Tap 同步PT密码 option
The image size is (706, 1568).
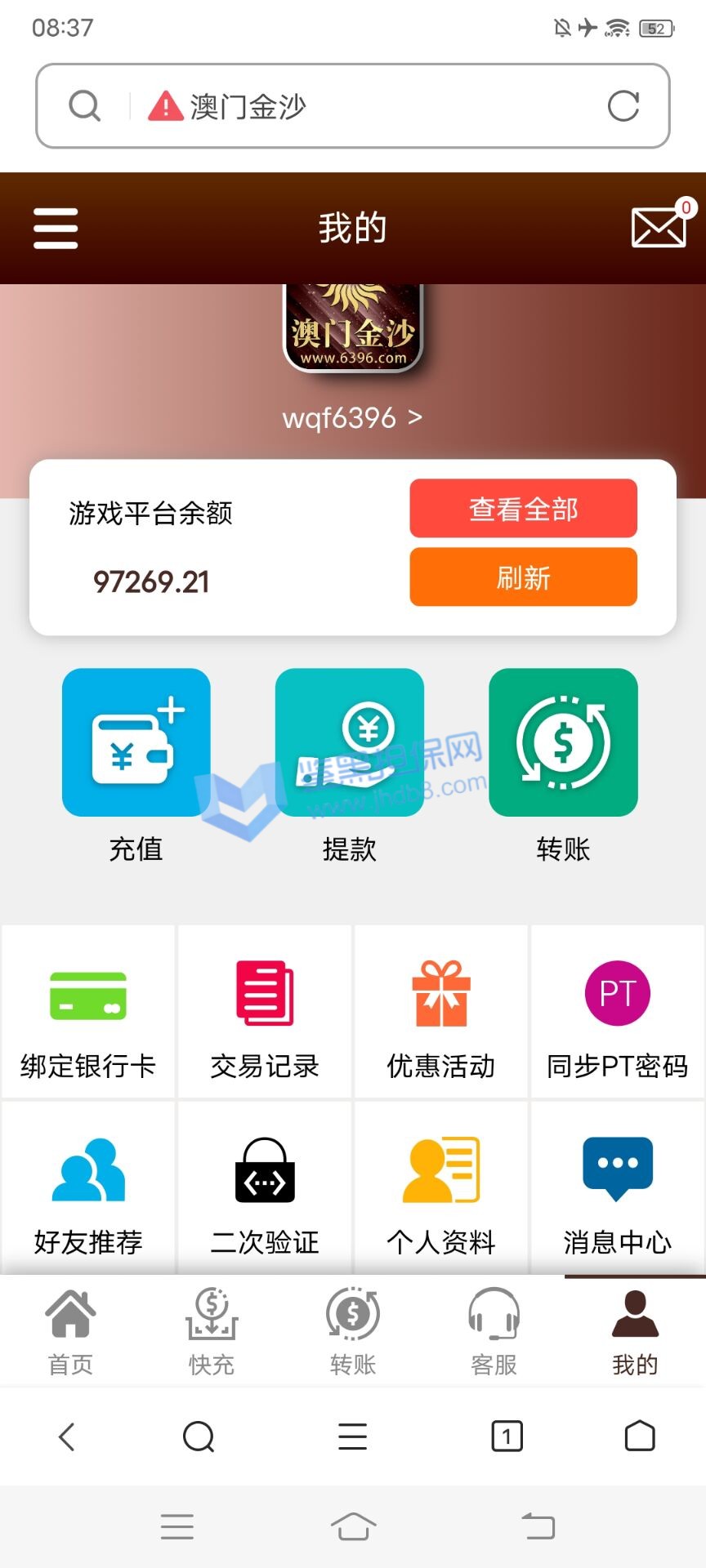tap(618, 1013)
